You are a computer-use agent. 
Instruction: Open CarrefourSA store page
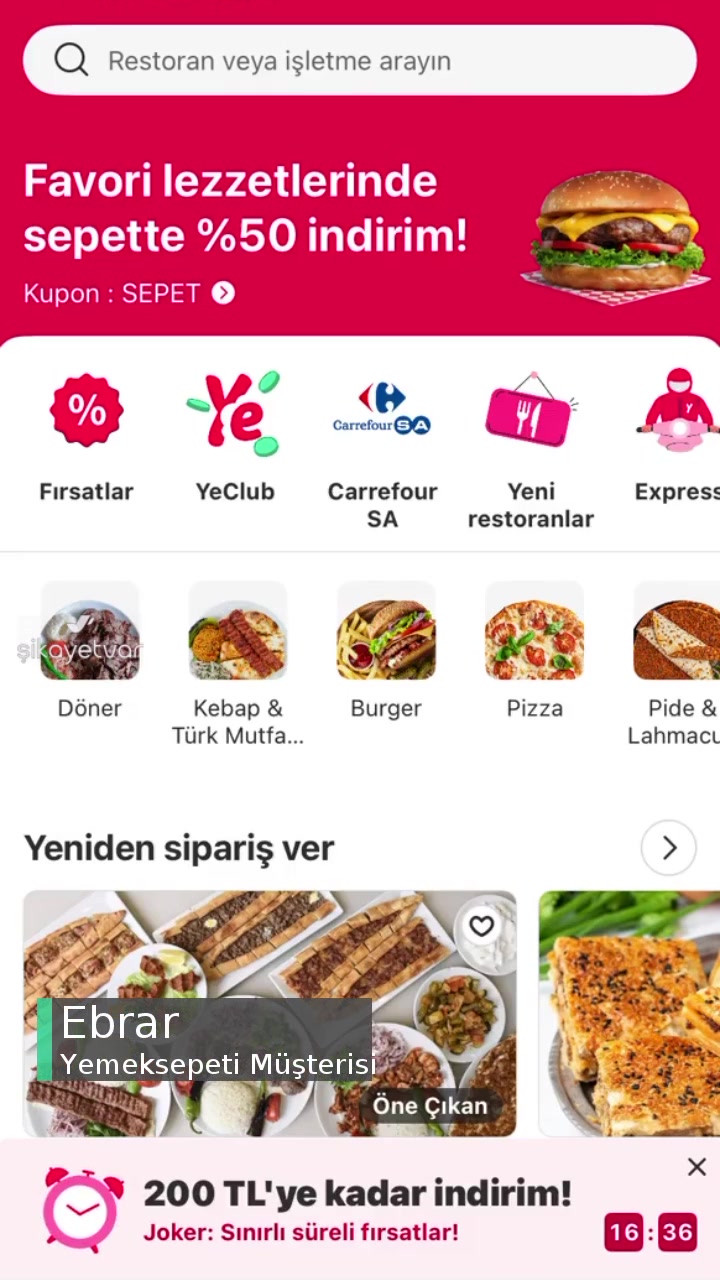coord(382,410)
